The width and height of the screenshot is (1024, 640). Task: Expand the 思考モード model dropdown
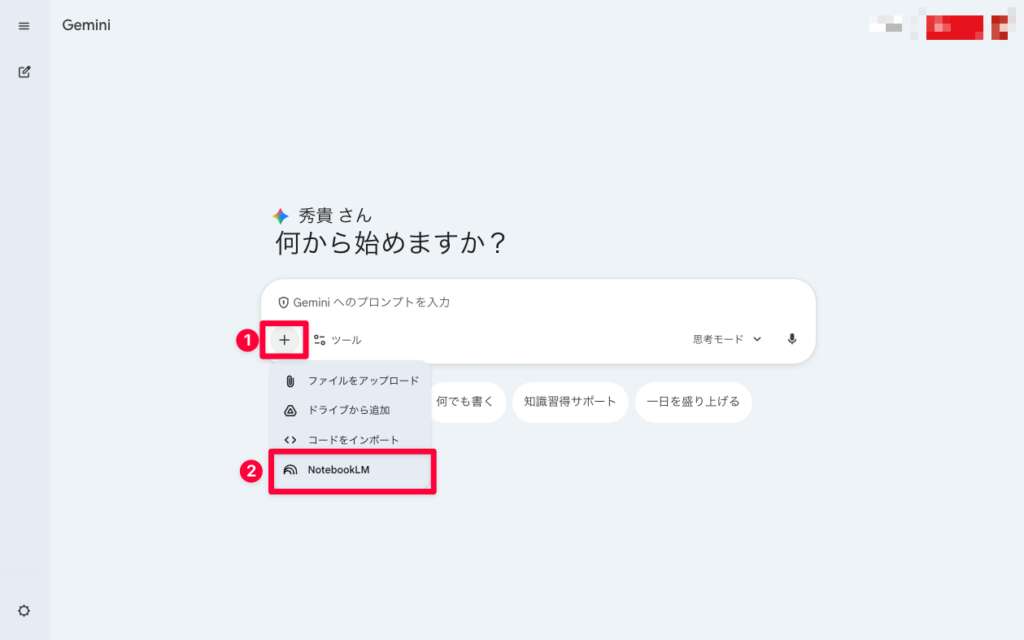[727, 339]
